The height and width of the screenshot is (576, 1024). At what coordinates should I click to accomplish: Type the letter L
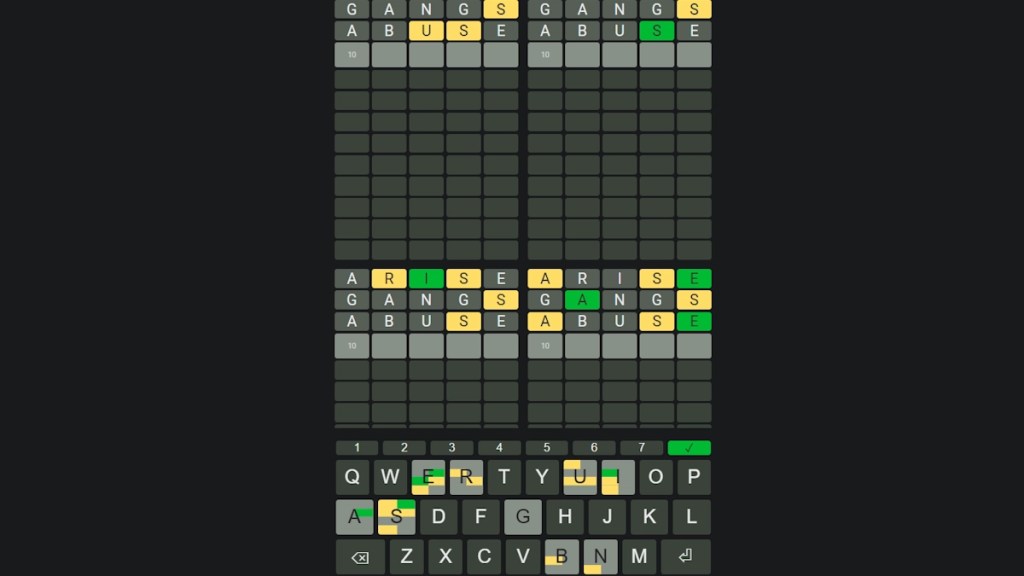click(691, 517)
